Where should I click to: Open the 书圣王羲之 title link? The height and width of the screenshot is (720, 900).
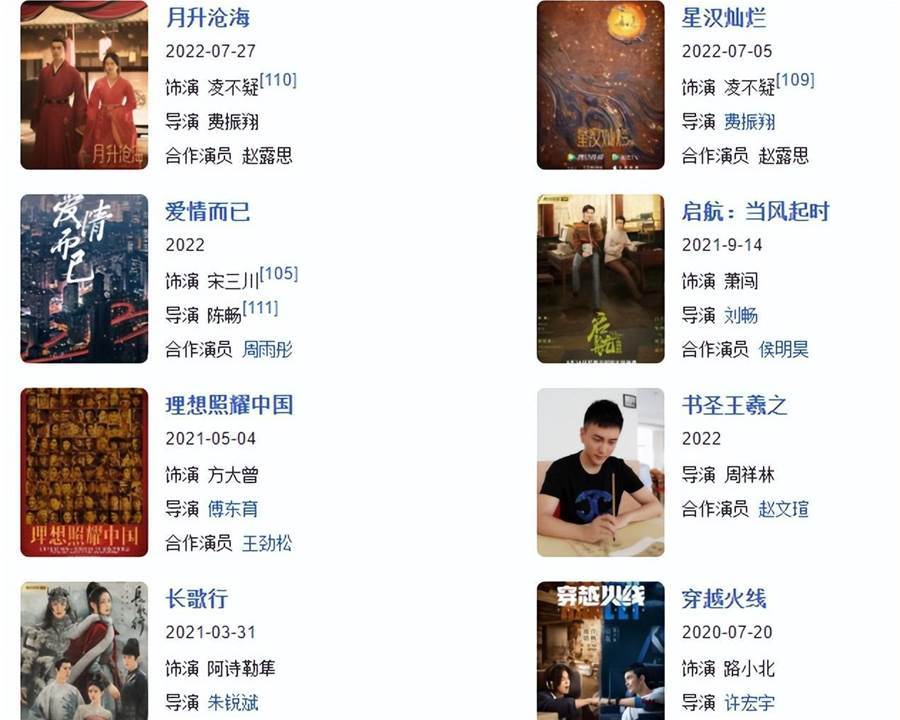pos(734,406)
